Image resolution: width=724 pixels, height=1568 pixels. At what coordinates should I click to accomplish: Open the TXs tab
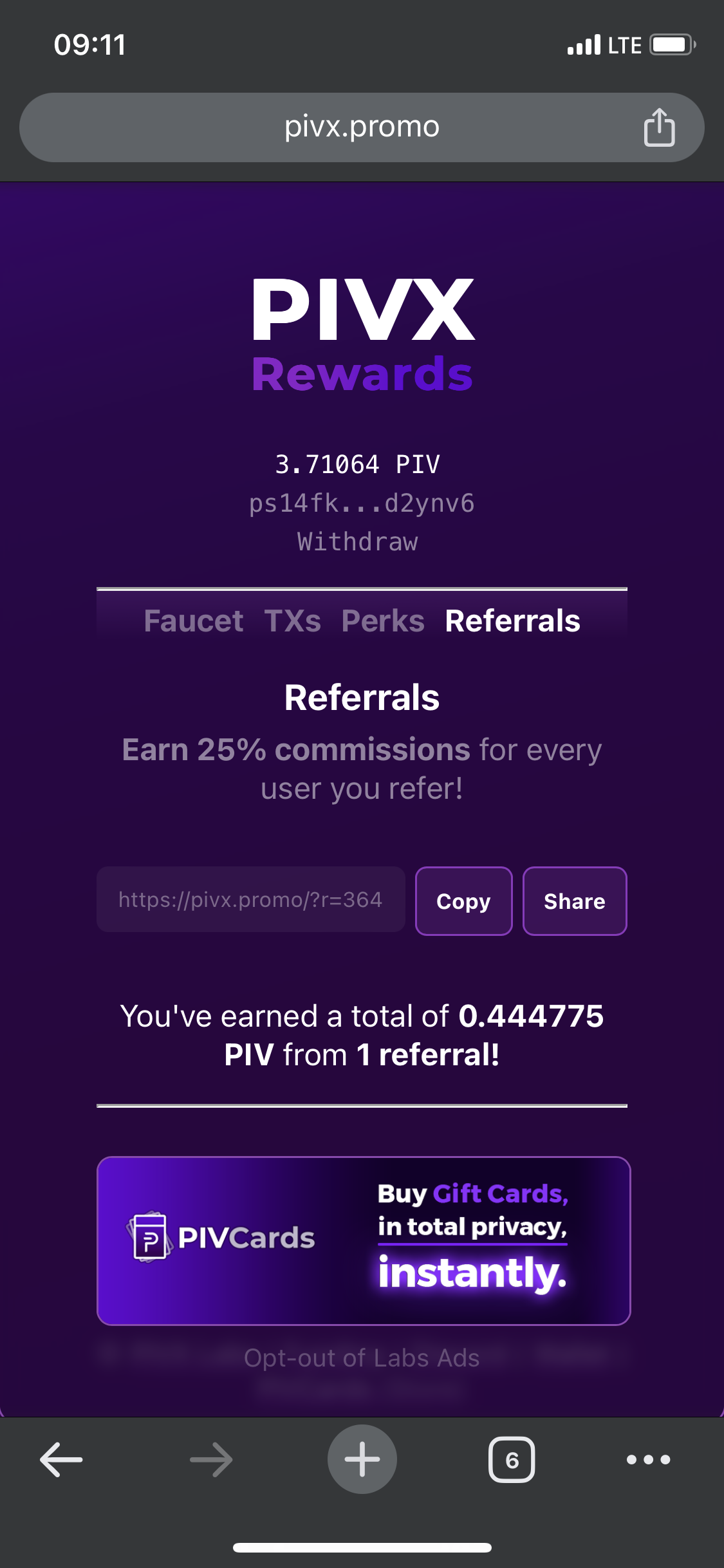click(292, 621)
